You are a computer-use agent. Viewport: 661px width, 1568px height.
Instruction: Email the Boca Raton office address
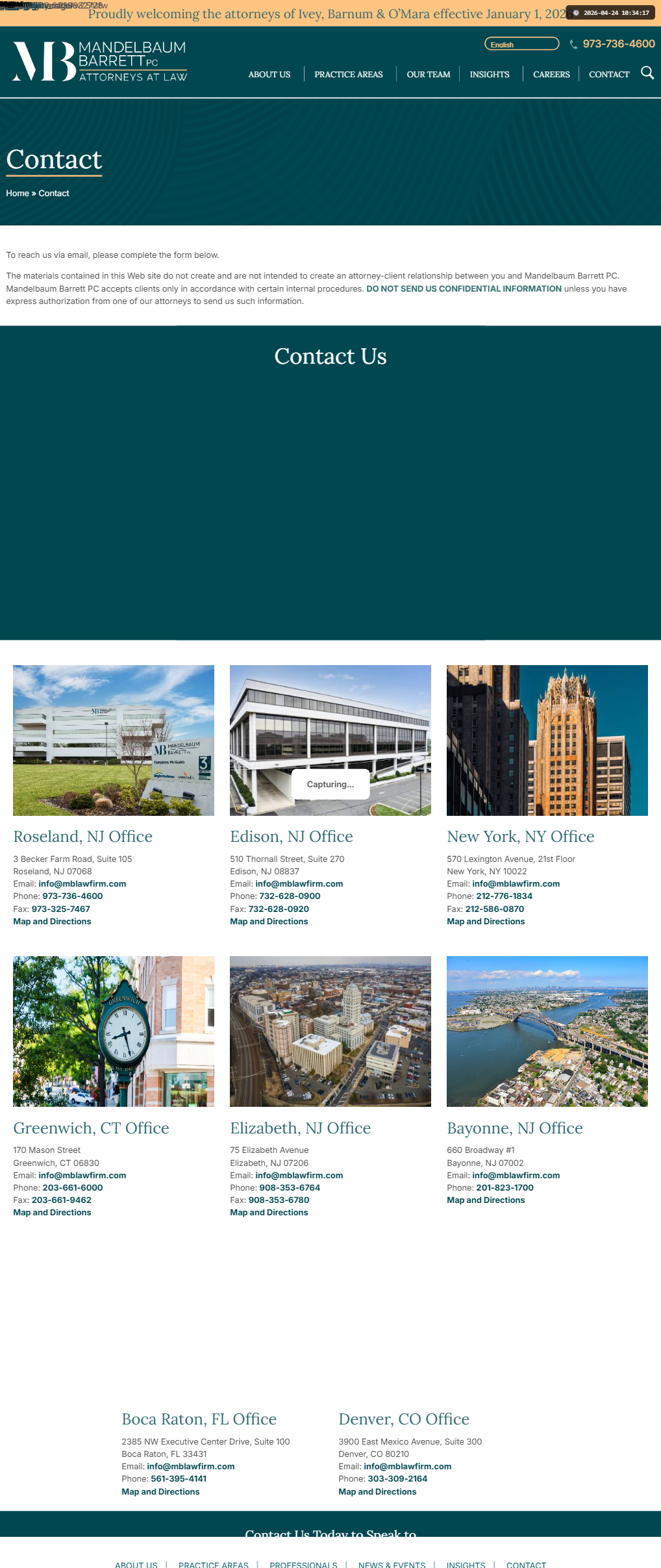191,1467
